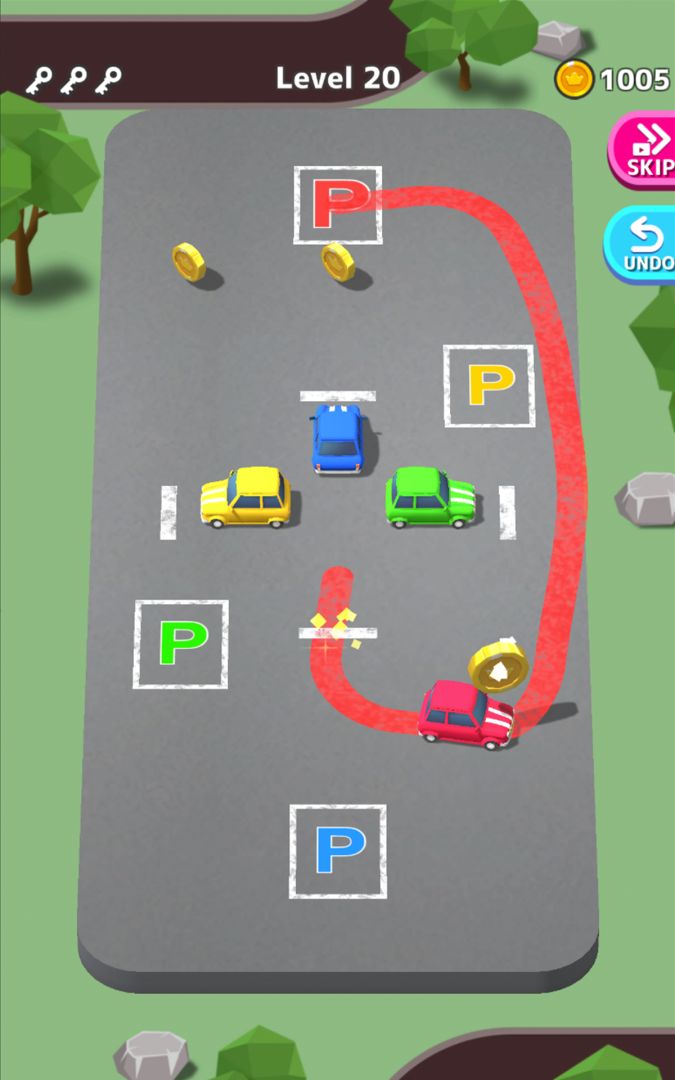Select the yellow car
The width and height of the screenshot is (675, 1080).
246,497
